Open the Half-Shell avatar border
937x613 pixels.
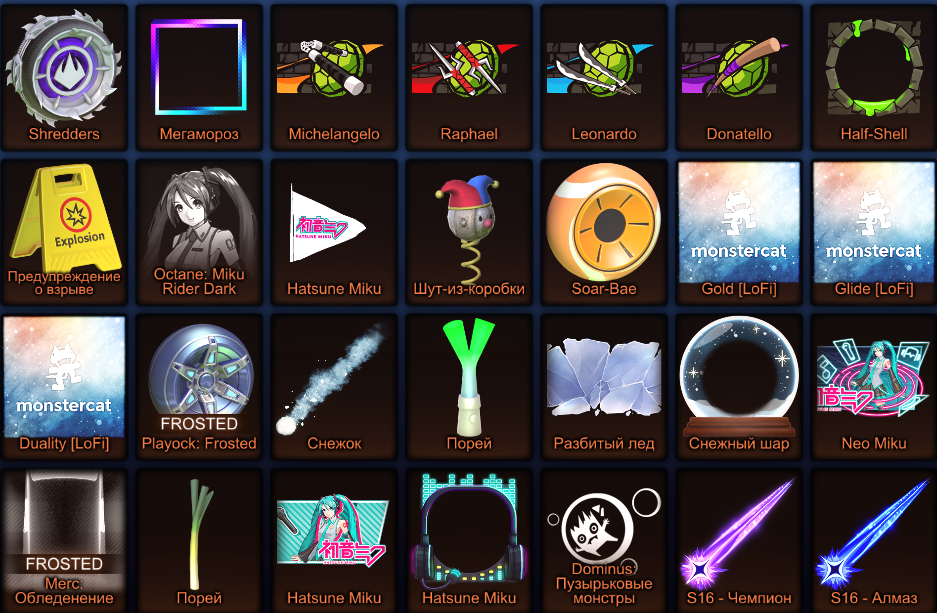click(873, 75)
